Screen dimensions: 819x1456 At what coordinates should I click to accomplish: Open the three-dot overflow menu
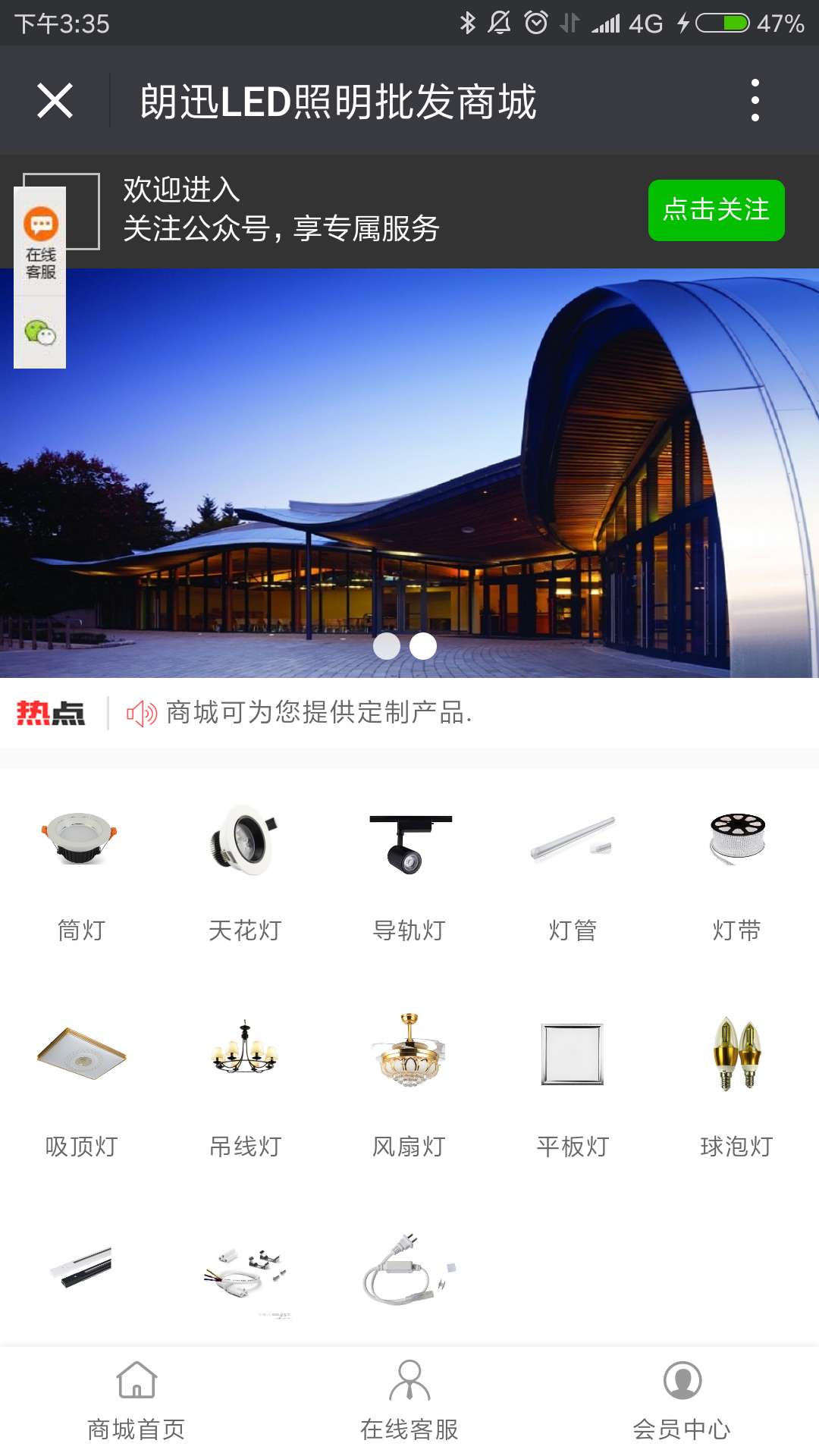tap(755, 100)
